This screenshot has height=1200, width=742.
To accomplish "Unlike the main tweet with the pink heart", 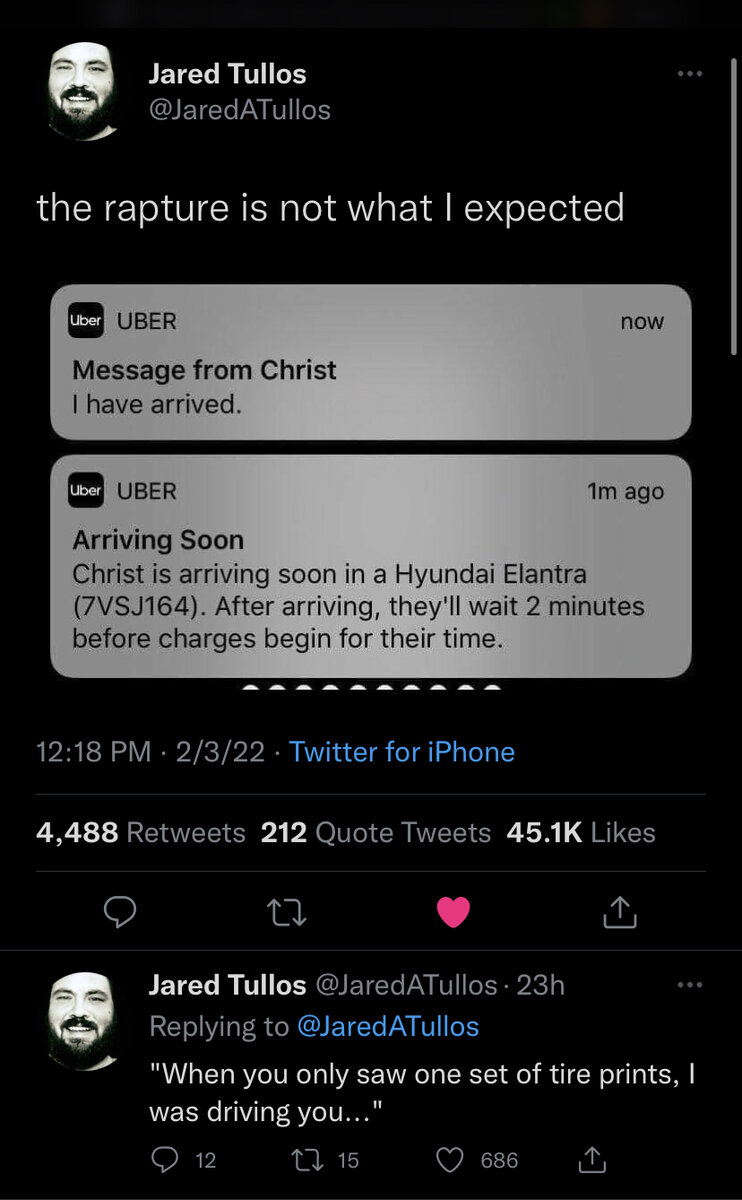I will pos(453,911).
